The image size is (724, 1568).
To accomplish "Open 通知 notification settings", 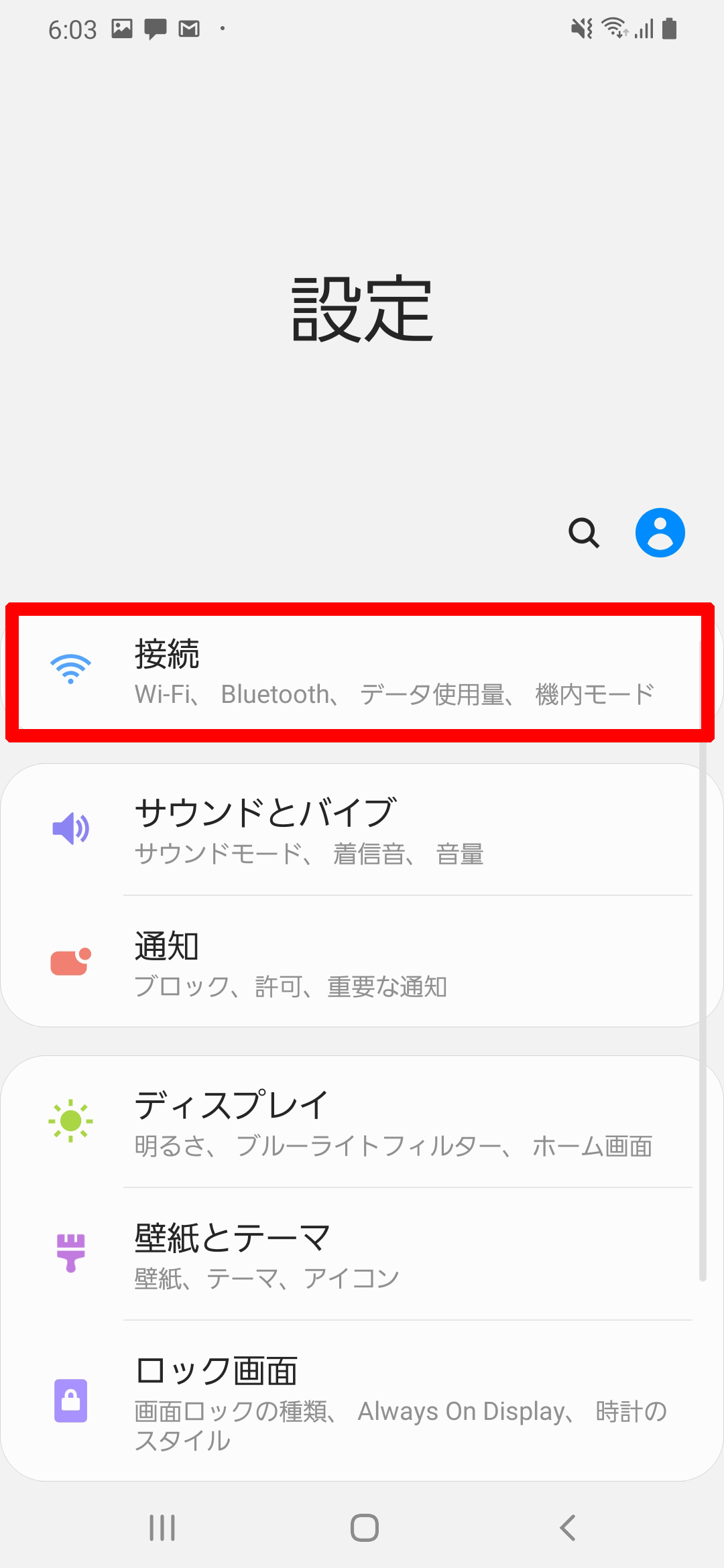I will point(361,963).
